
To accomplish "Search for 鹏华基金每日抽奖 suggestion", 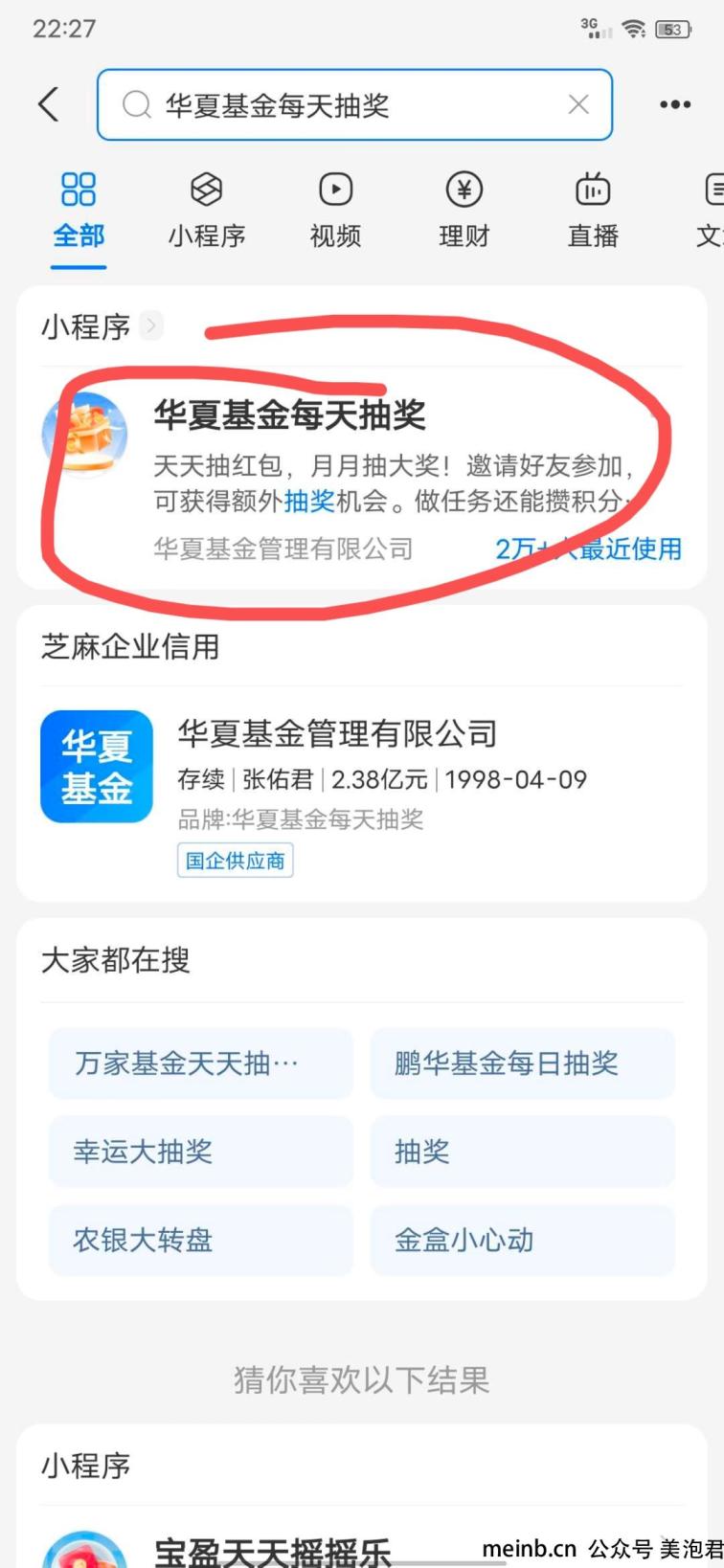I will pyautogui.click(x=522, y=1064).
